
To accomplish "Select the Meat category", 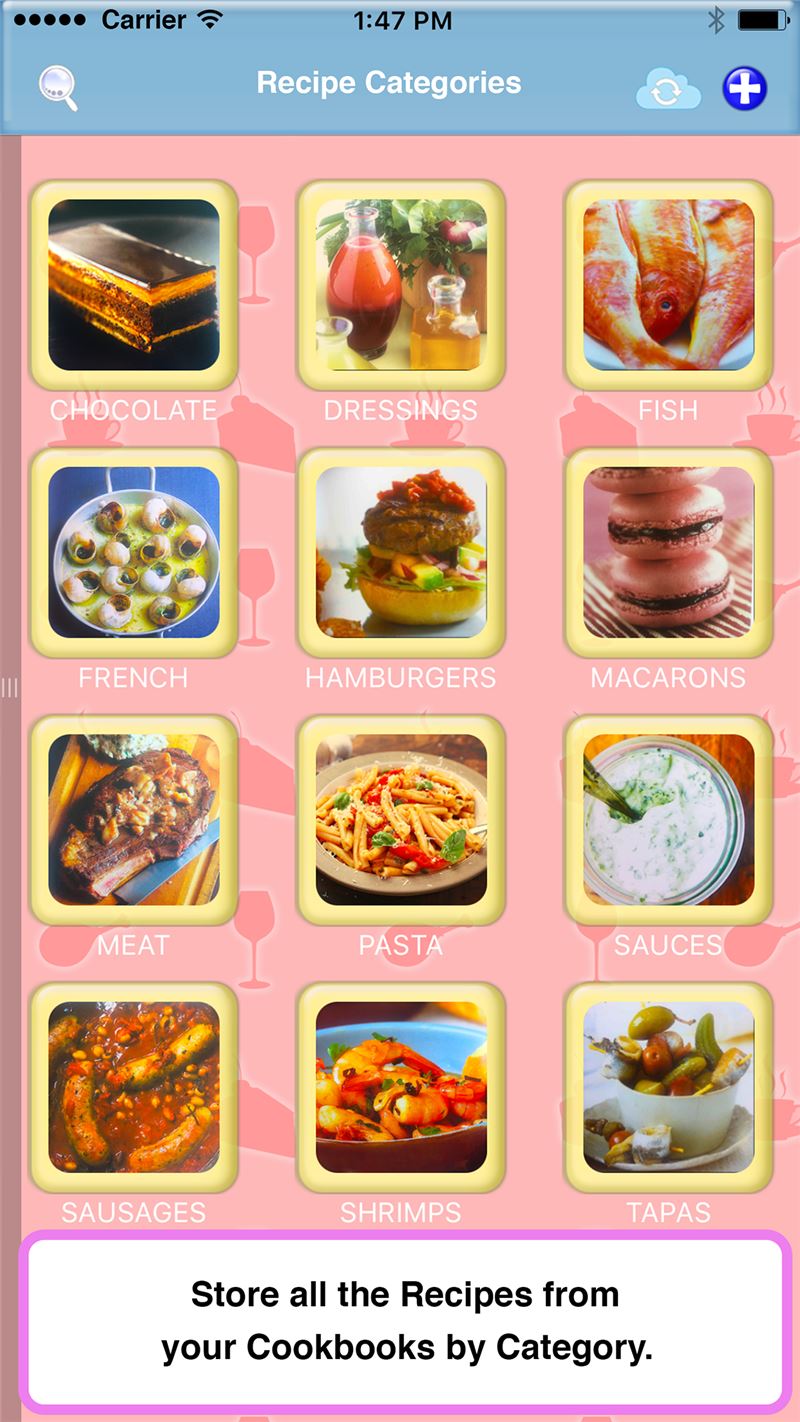I will pos(134,820).
